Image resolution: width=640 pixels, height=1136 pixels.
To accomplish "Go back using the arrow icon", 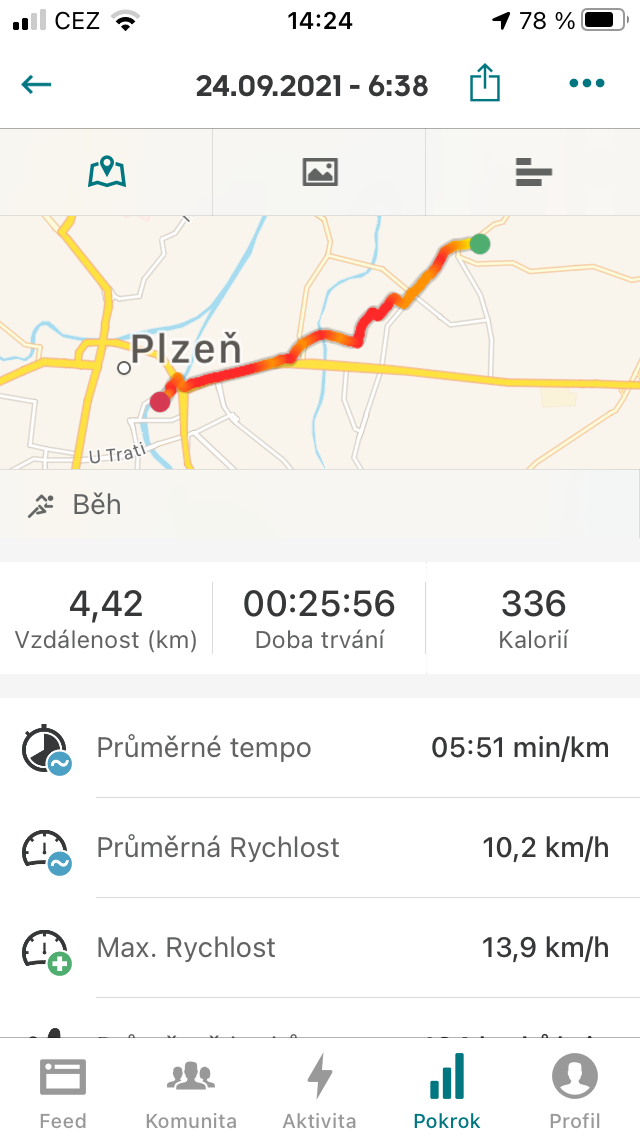I will [36, 85].
